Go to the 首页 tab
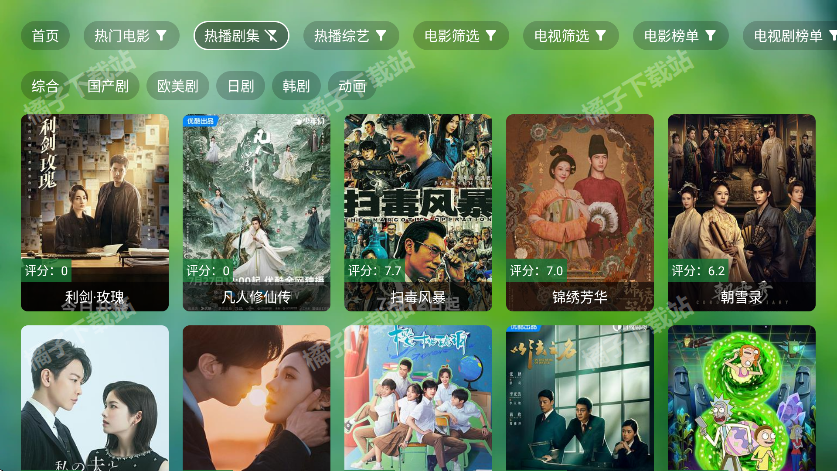The width and height of the screenshot is (837, 471). (45, 36)
